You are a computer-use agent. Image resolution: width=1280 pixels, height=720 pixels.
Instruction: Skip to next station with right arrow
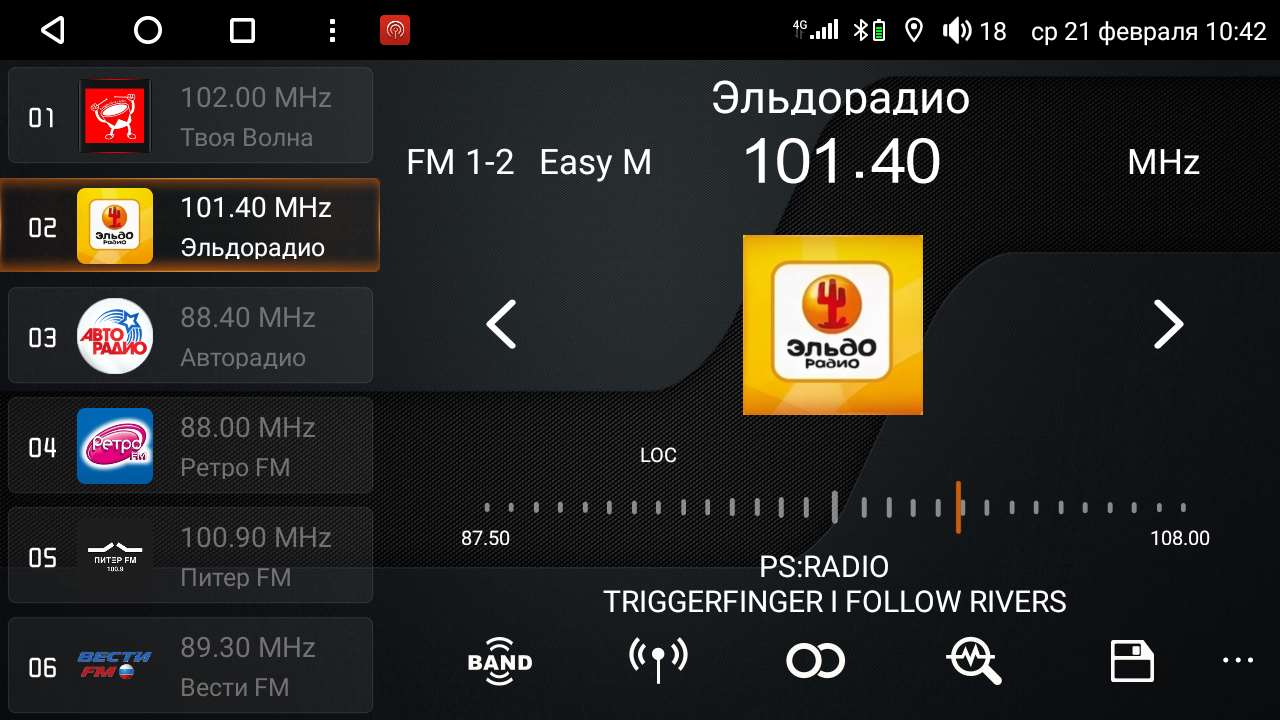[1167, 324]
